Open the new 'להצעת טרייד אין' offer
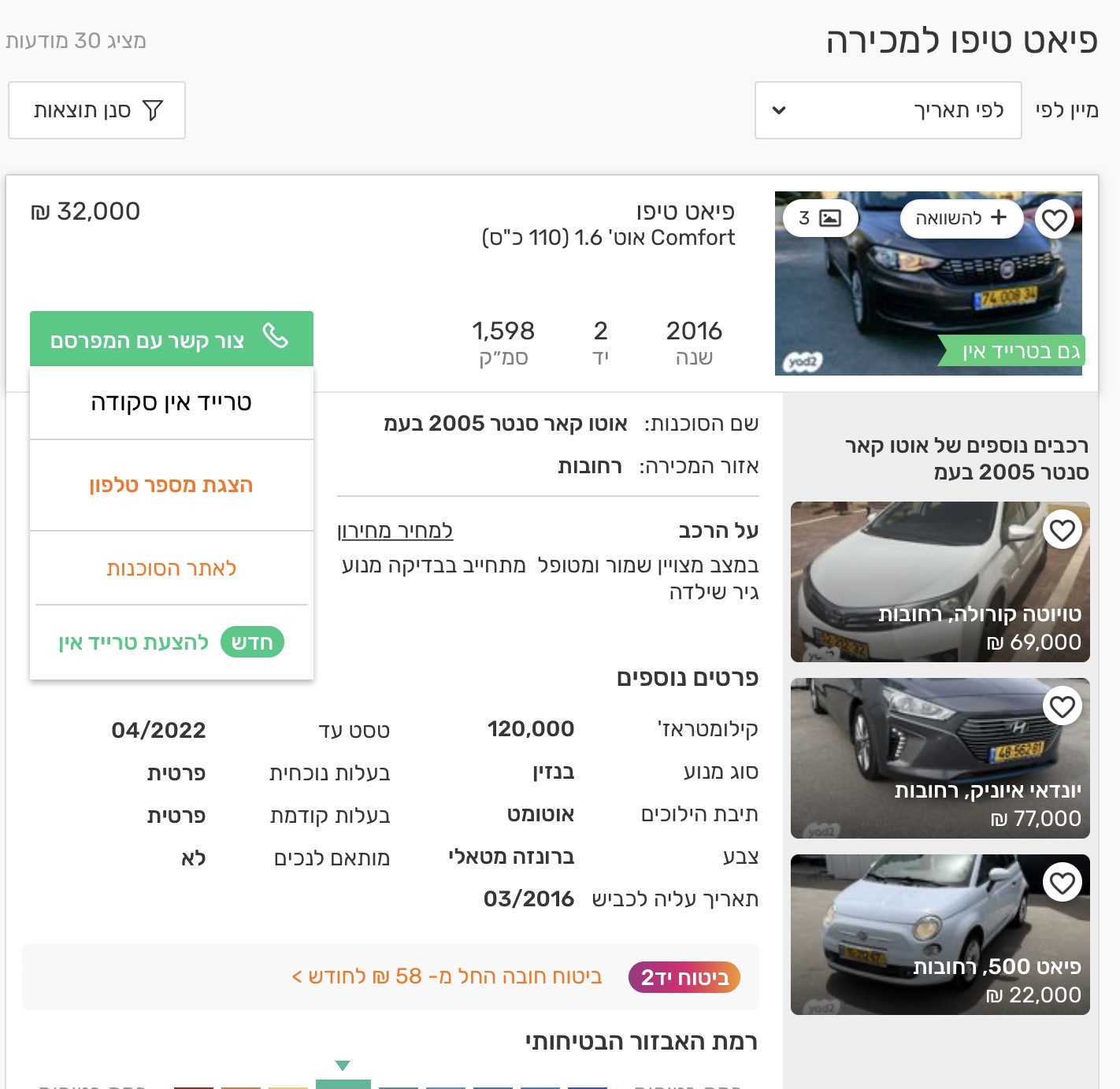Image resolution: width=1120 pixels, height=1089 pixels. coord(172,643)
